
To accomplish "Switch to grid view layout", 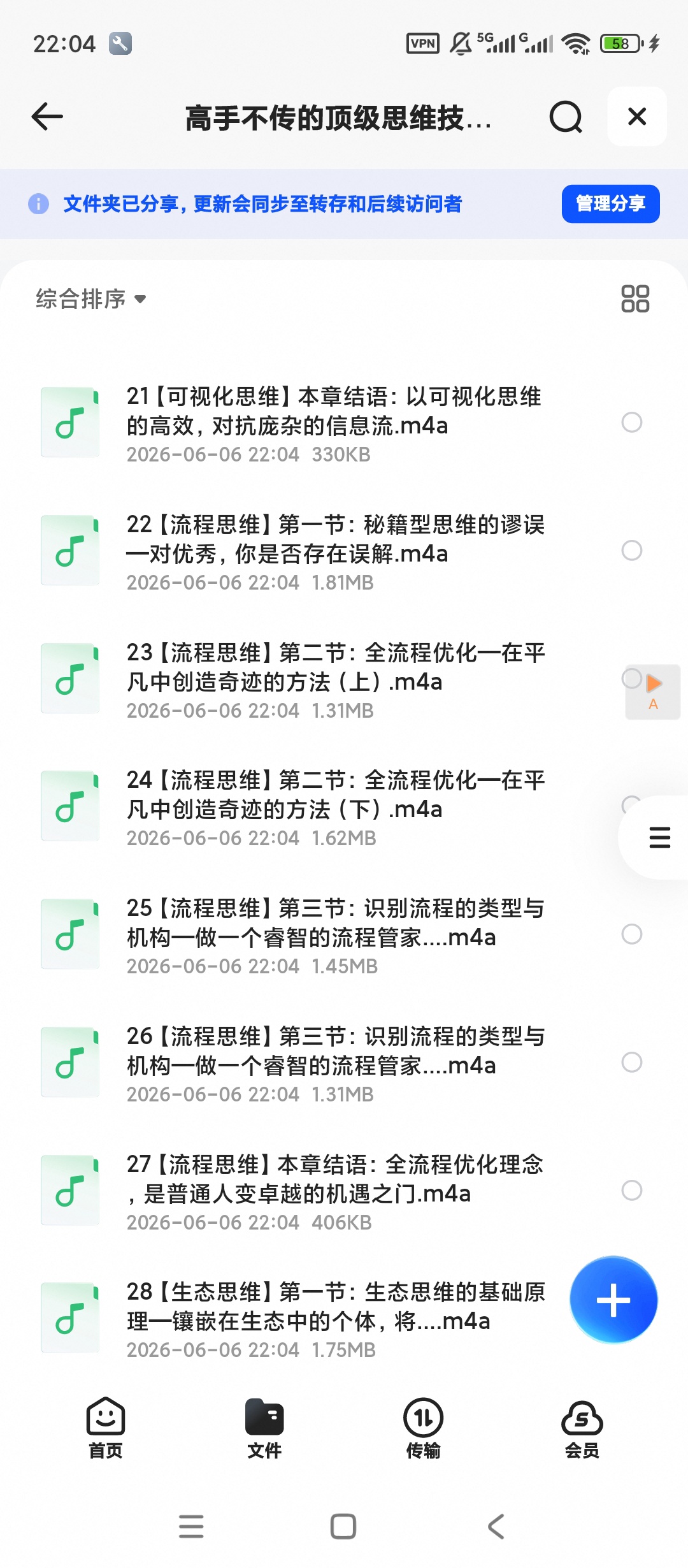I will pos(635,299).
